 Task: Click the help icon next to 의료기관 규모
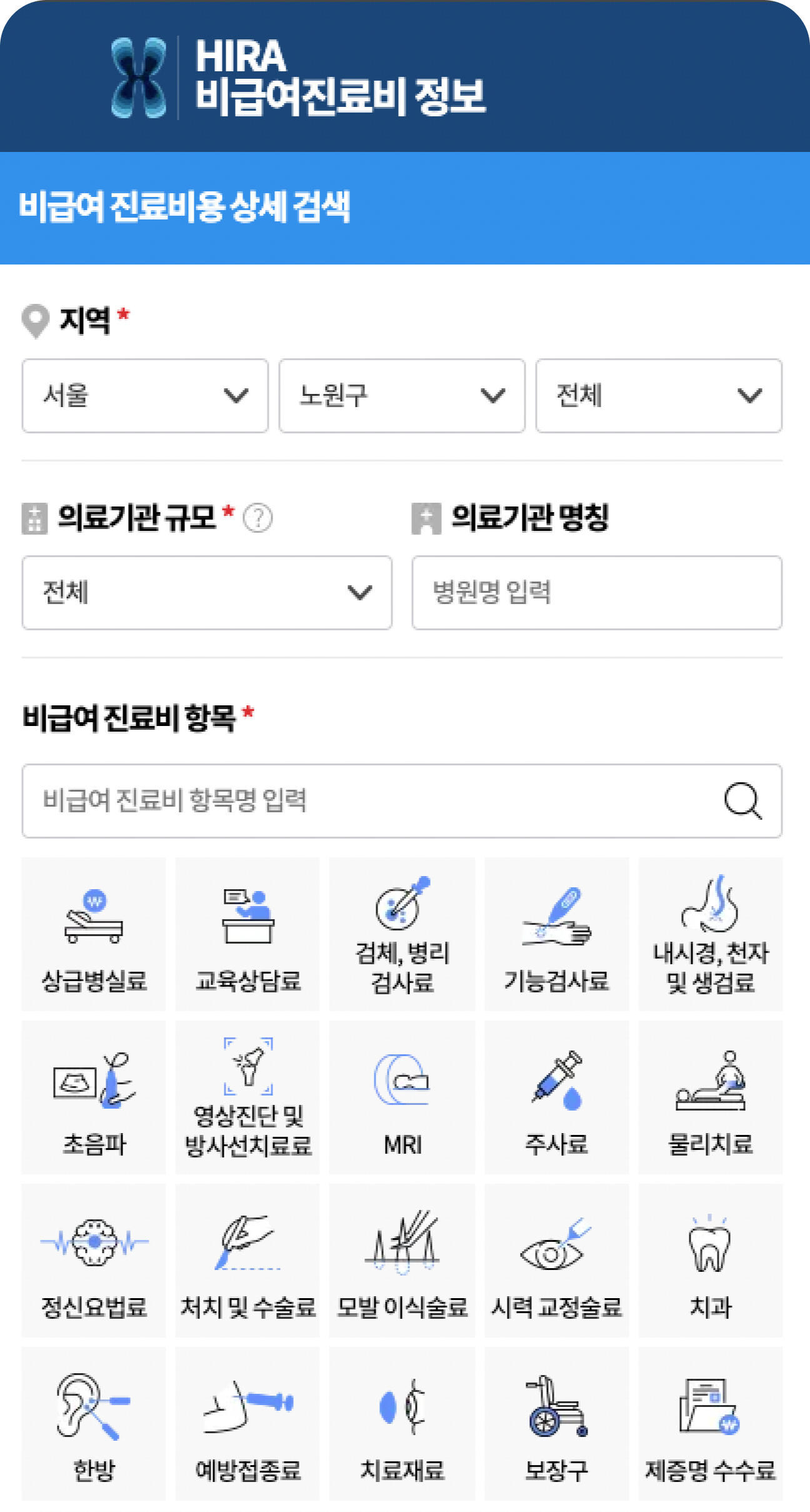pos(257,517)
